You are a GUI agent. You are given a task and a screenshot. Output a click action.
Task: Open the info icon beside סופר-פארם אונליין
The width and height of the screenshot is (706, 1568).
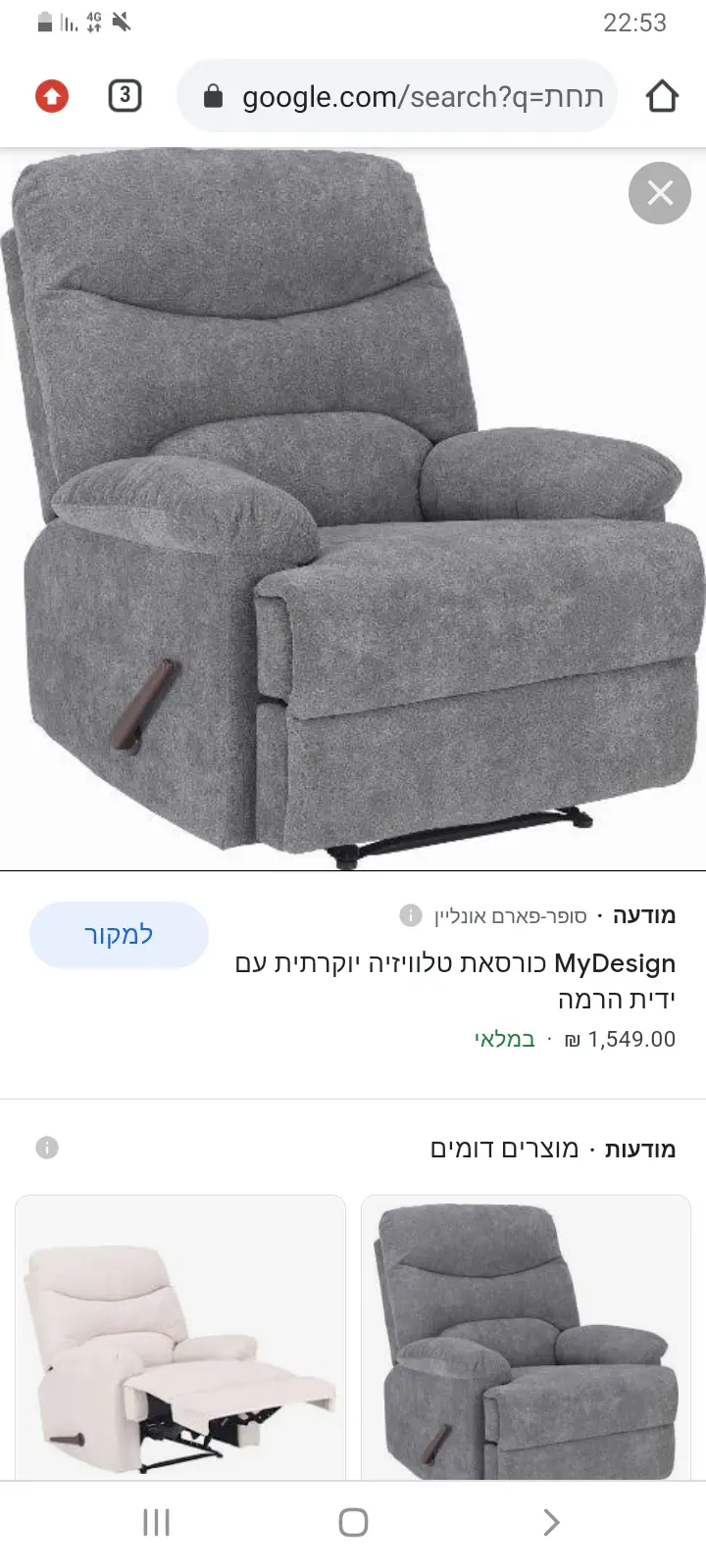click(411, 915)
